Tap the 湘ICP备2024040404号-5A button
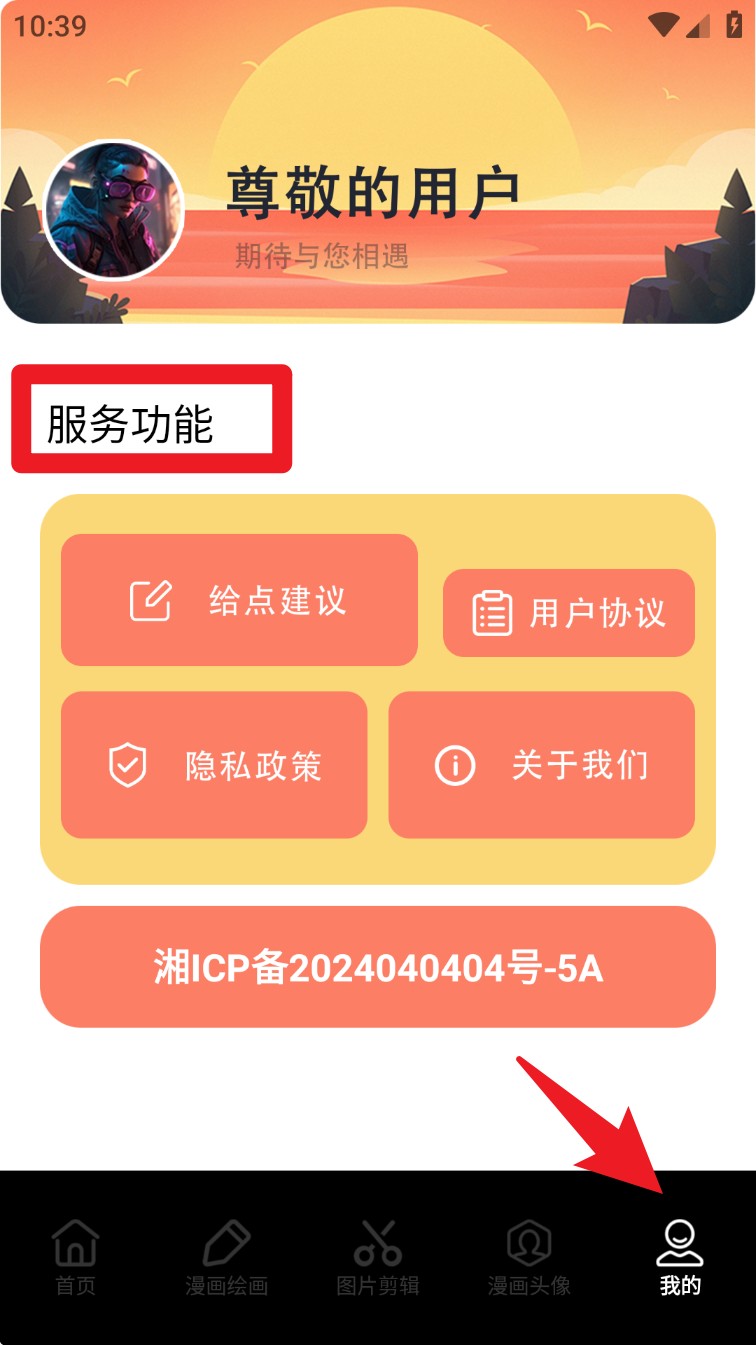The height and width of the screenshot is (1345, 756). click(x=378, y=967)
